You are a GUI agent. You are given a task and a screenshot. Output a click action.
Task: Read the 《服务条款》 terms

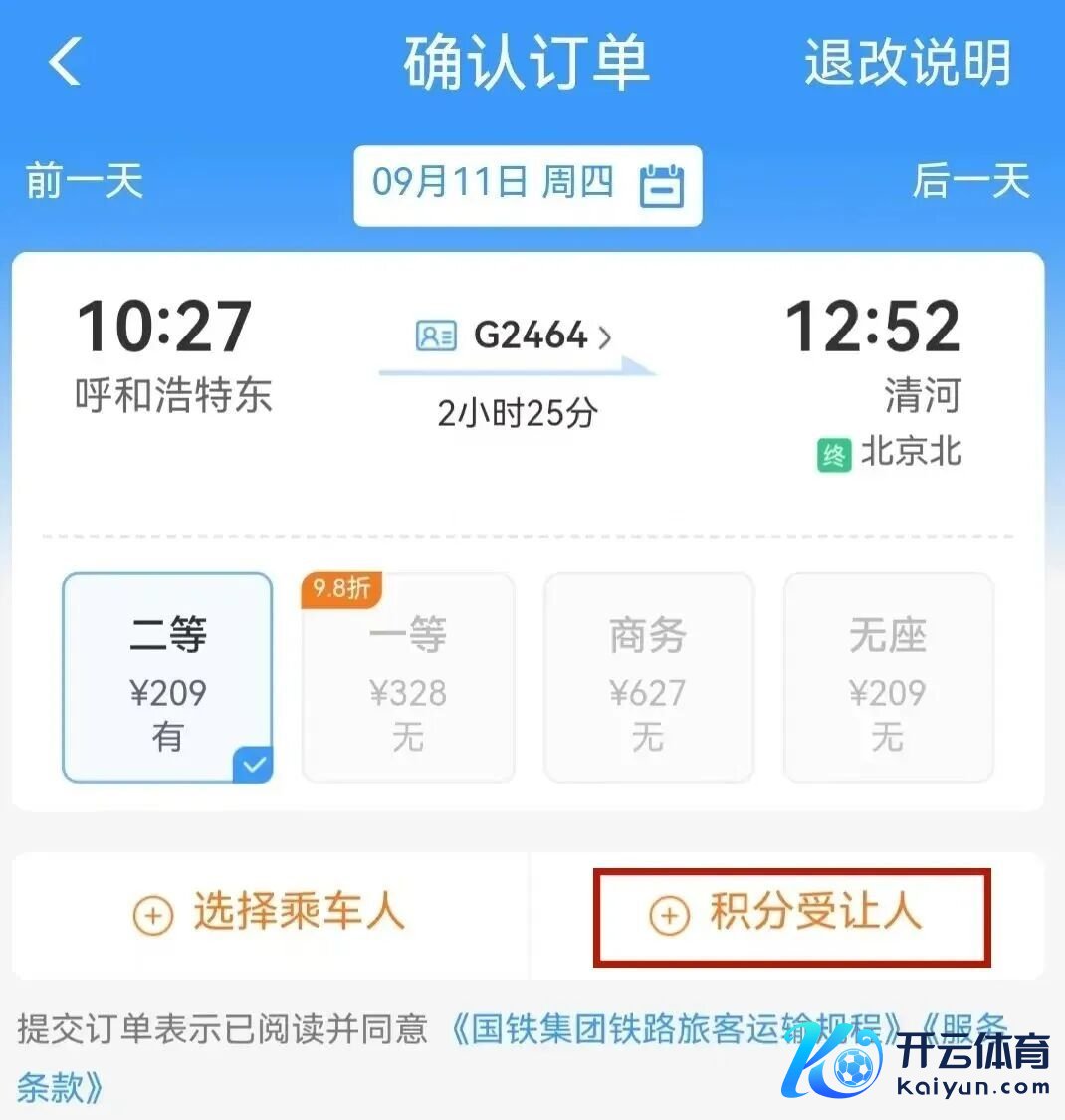60,1085
